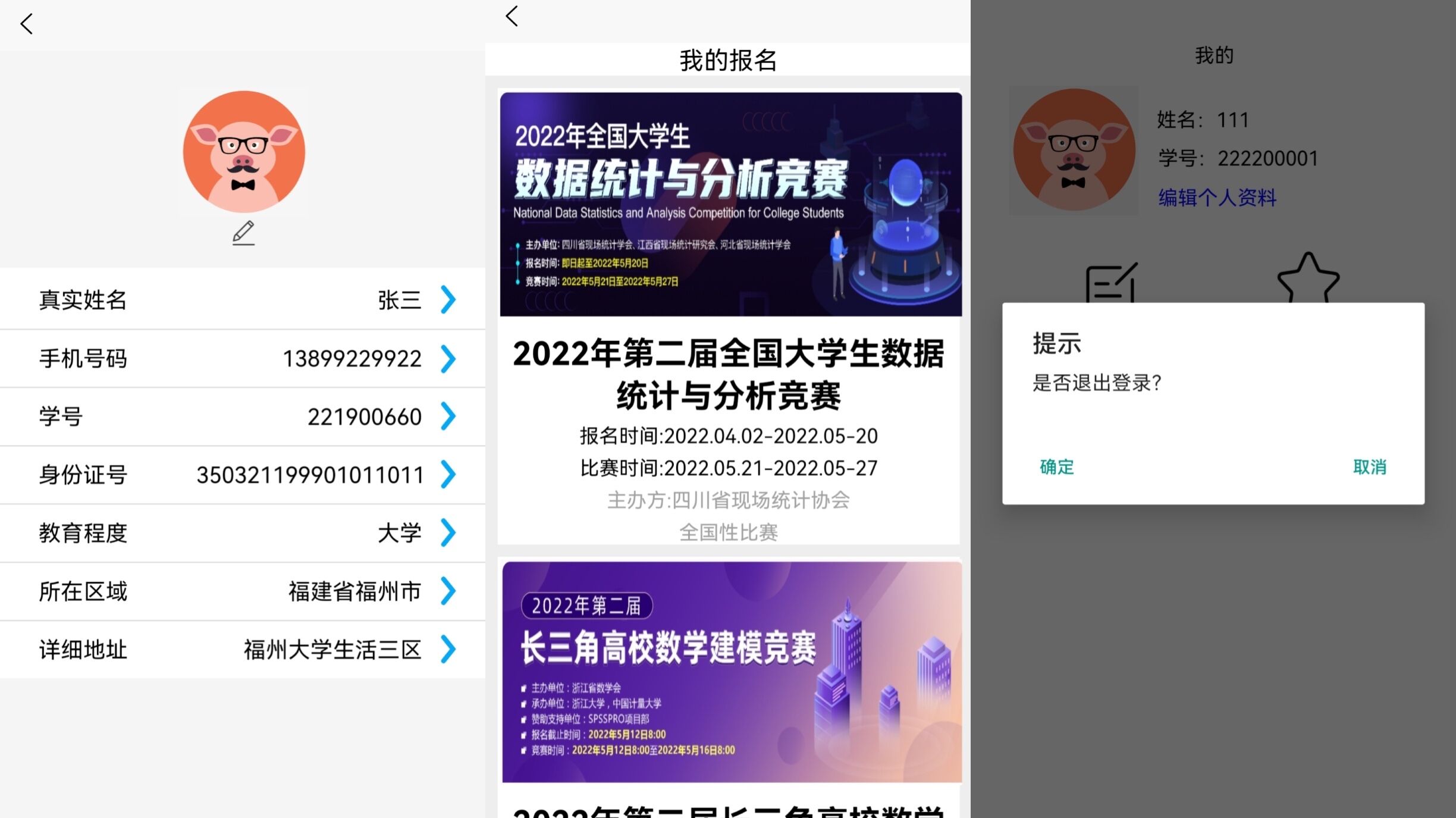Edit the 真实姓名 row showing 张三
The width and height of the screenshot is (1456, 818).
[243, 299]
